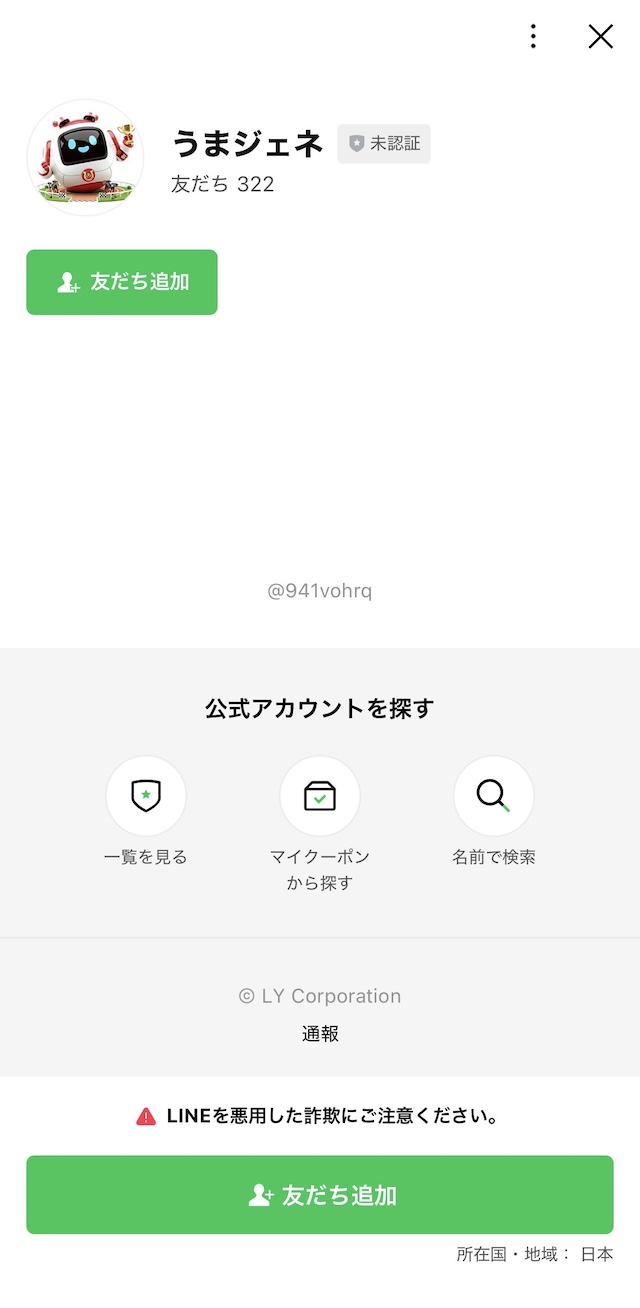Close the うまジェネ profile page
Viewport: 640px width, 1308px height.
tap(600, 37)
